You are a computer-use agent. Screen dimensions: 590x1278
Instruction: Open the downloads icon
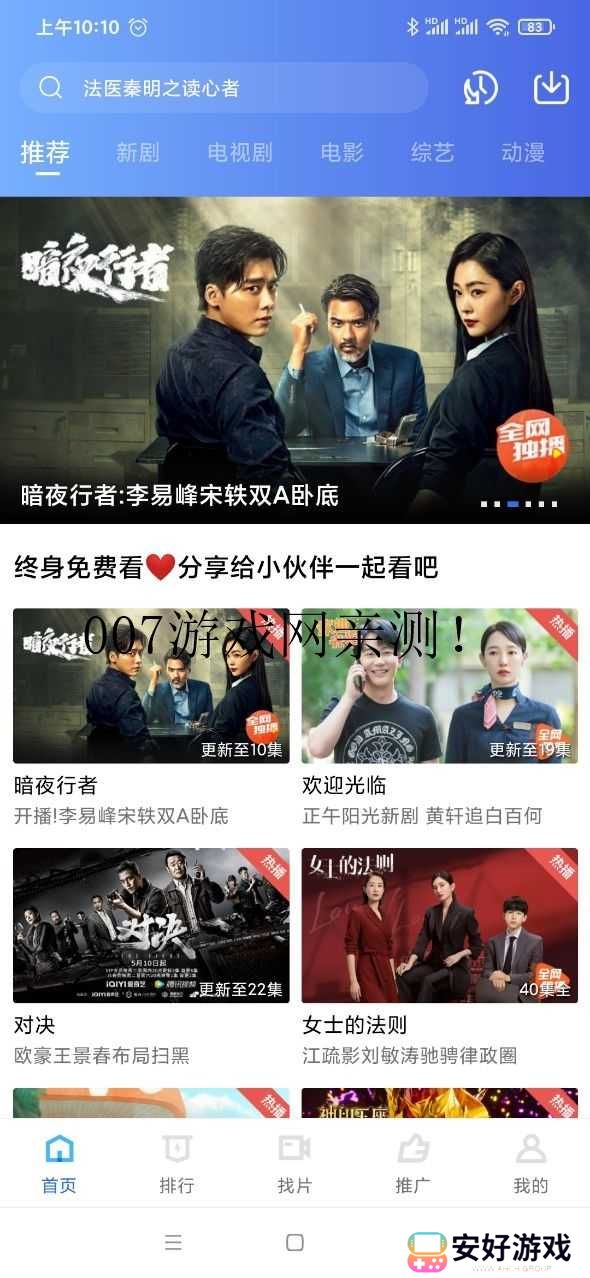point(551,88)
